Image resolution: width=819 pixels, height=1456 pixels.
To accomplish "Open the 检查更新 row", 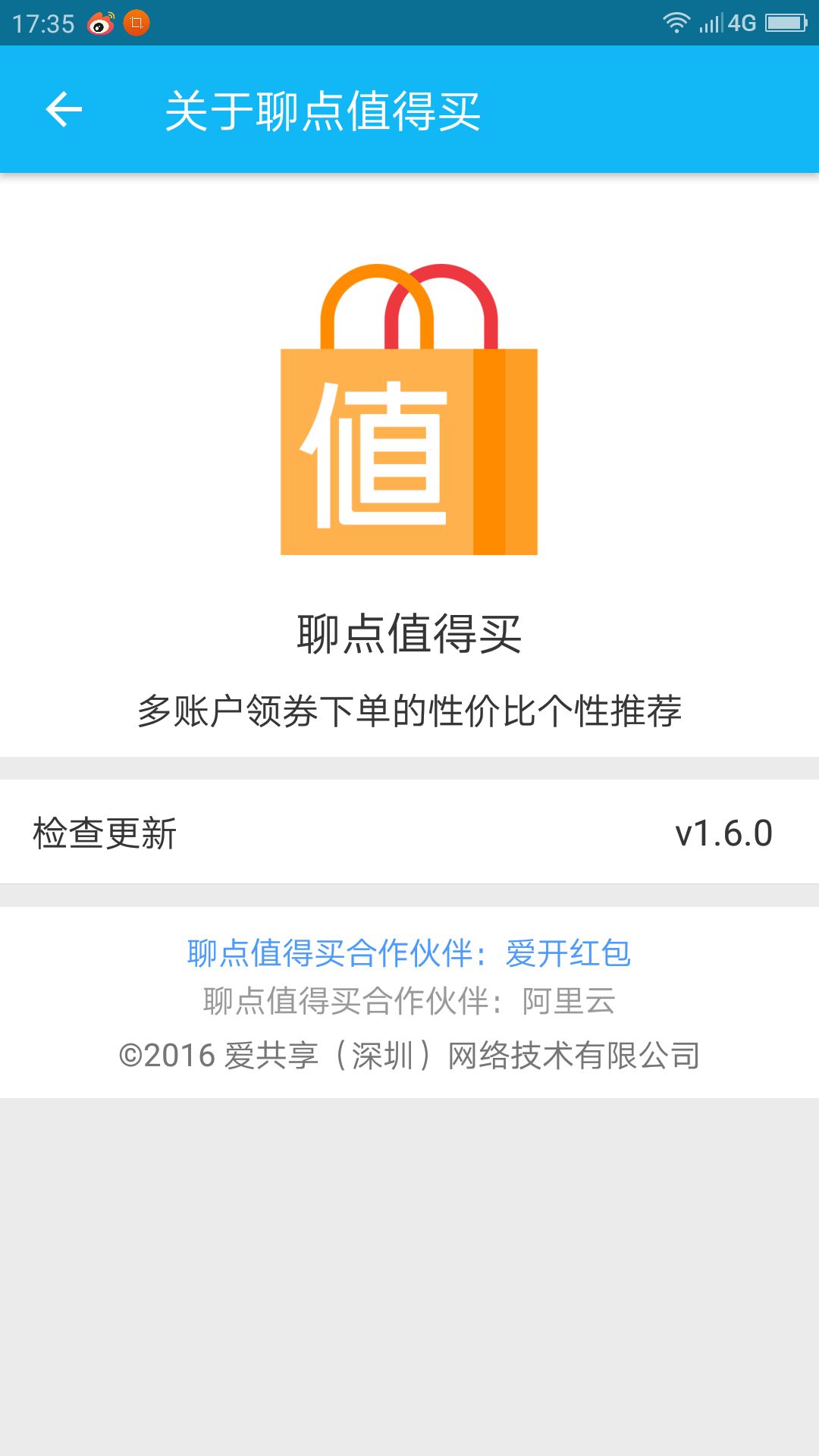I will point(409,833).
